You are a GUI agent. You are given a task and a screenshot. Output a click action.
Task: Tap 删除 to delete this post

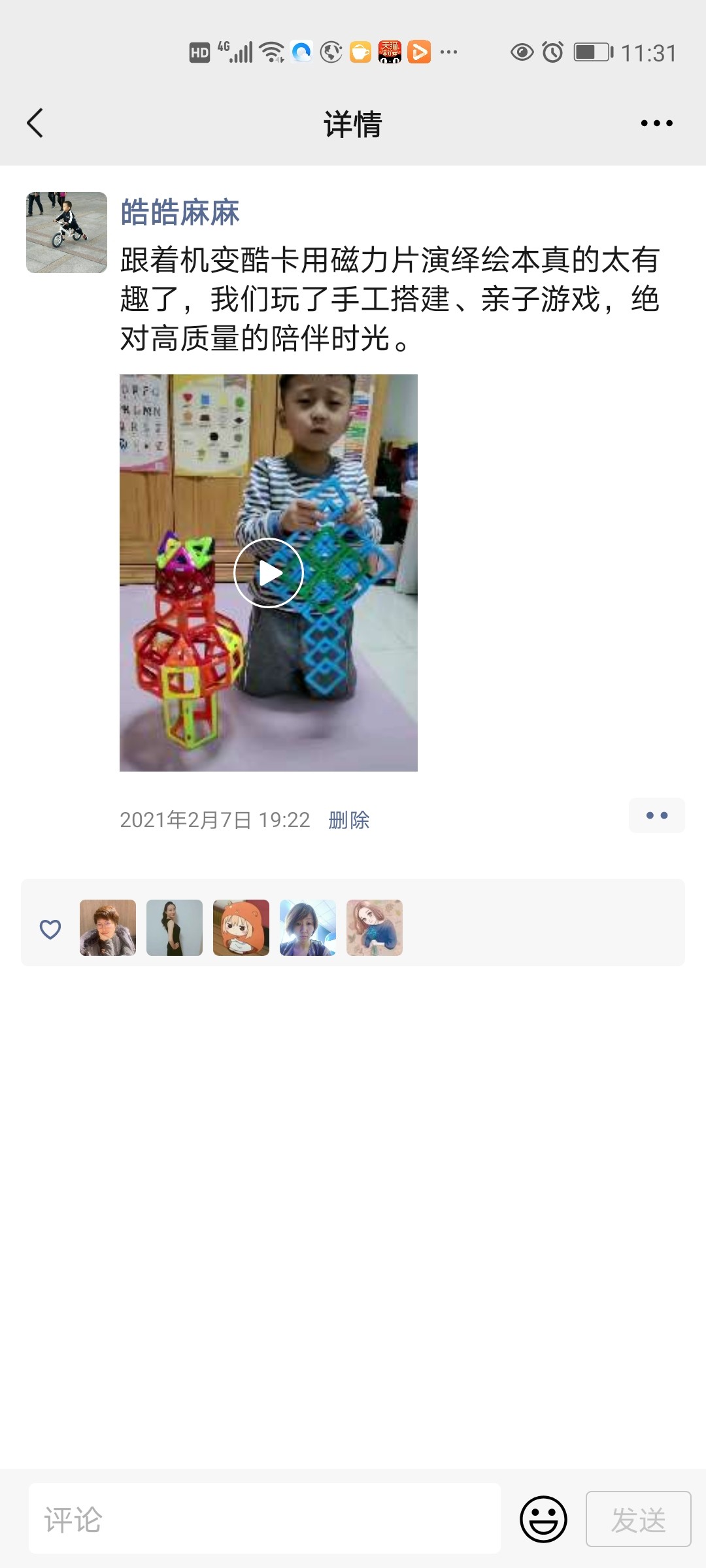pyautogui.click(x=349, y=820)
